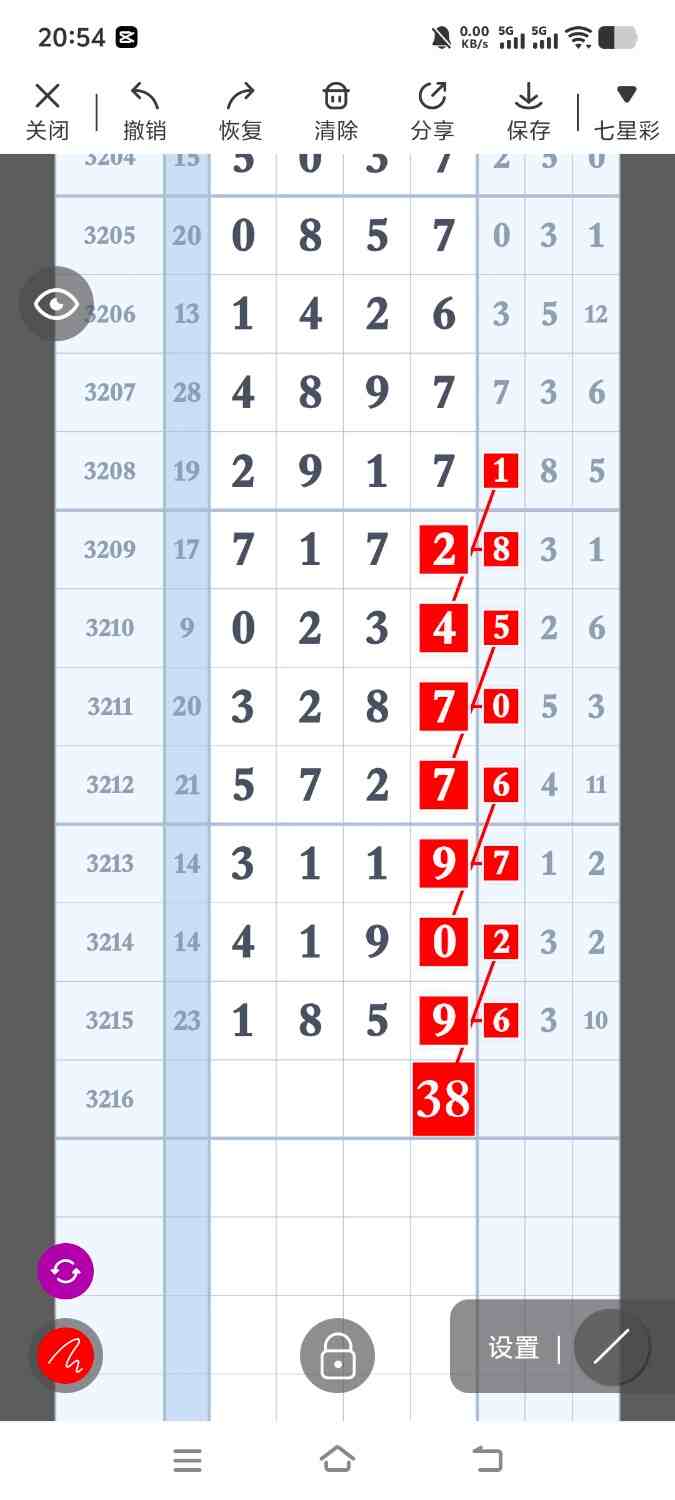Open 设置 for the drawing tool
The image size is (675, 1500).
513,1348
